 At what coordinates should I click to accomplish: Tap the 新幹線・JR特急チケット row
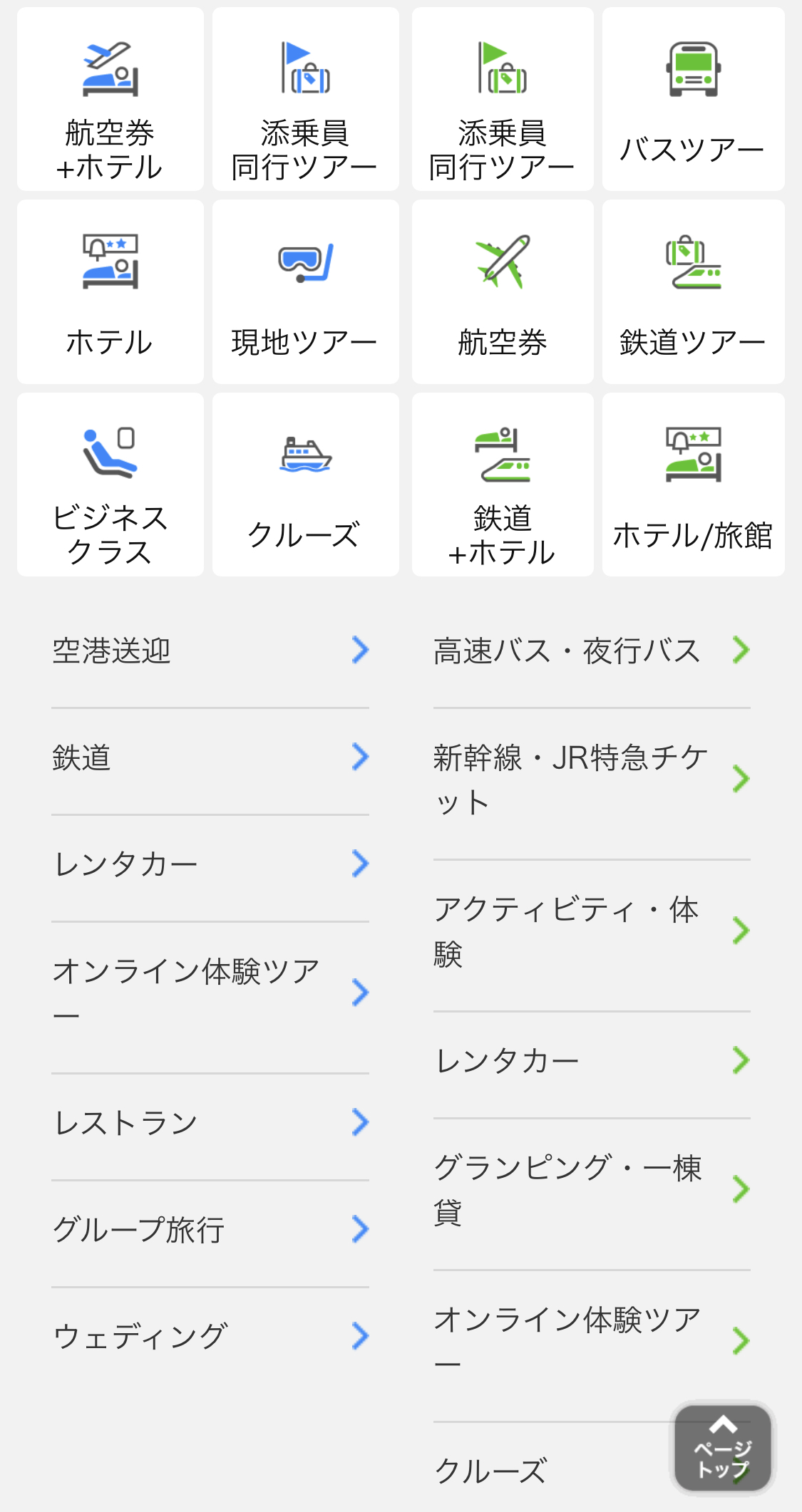592,780
